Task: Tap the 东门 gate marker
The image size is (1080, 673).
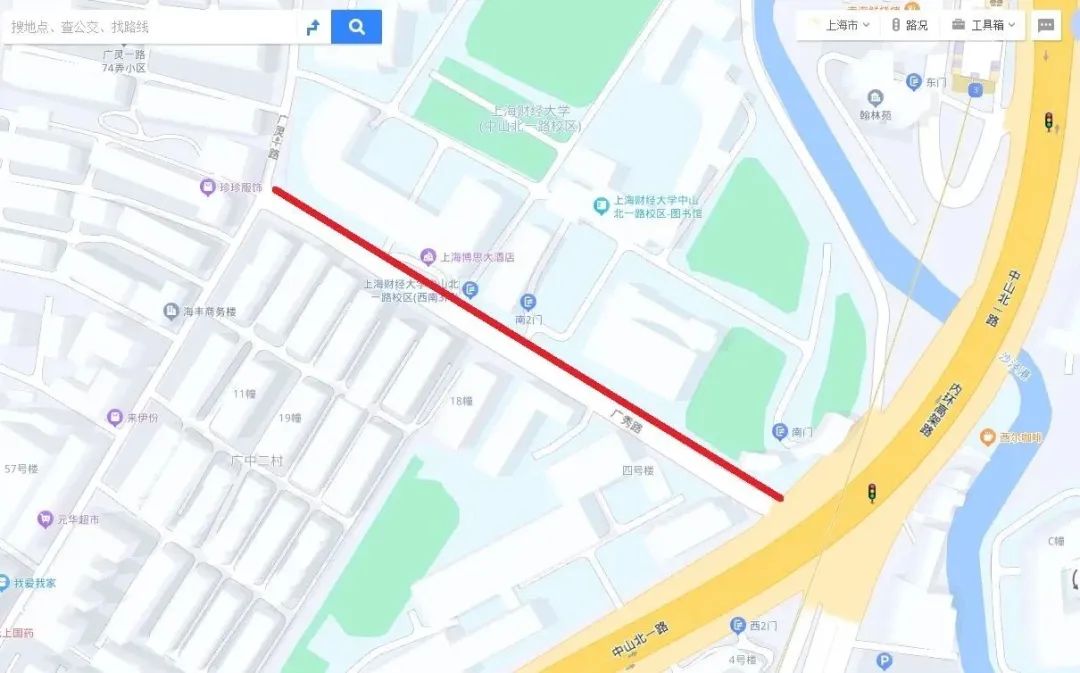Action: pyautogui.click(x=913, y=81)
